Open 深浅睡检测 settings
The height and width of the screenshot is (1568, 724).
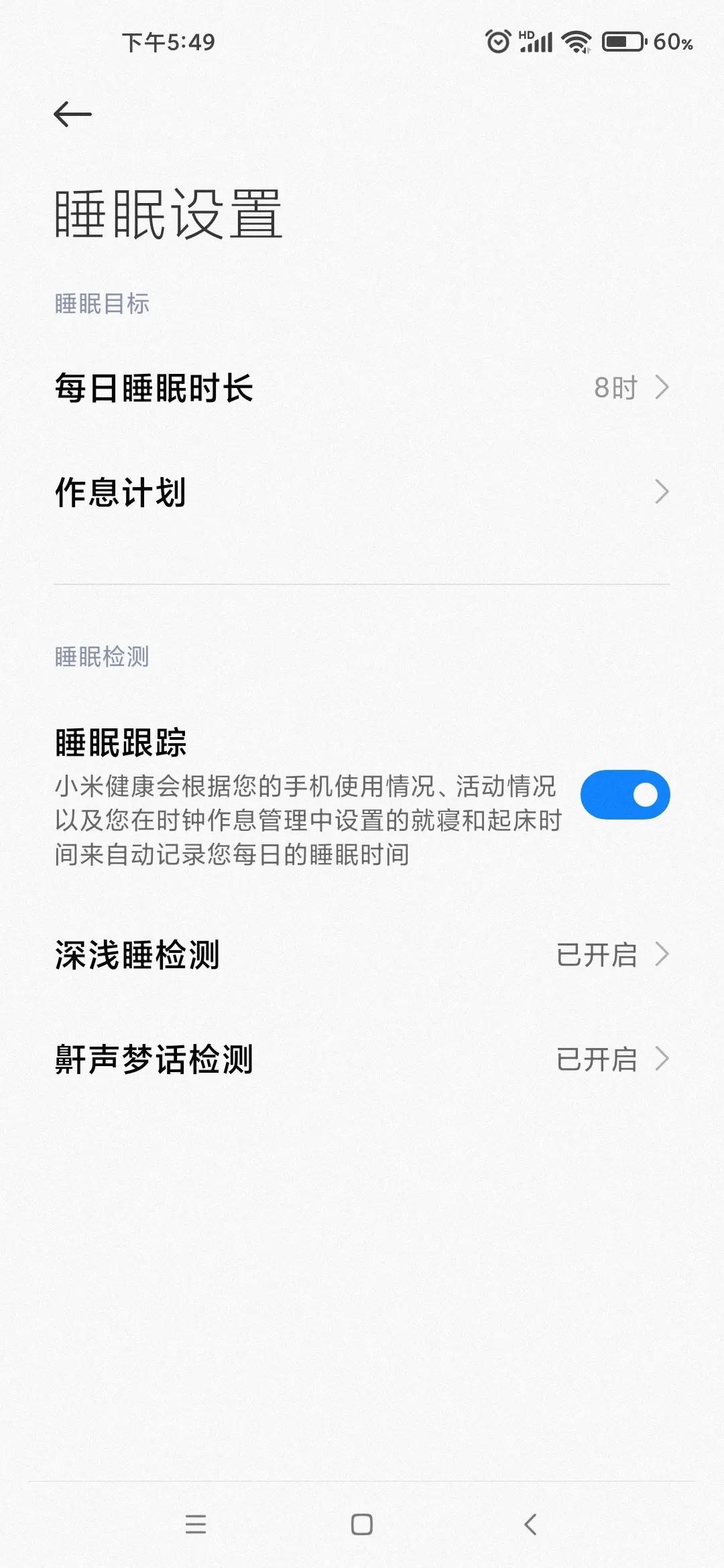[x=362, y=955]
